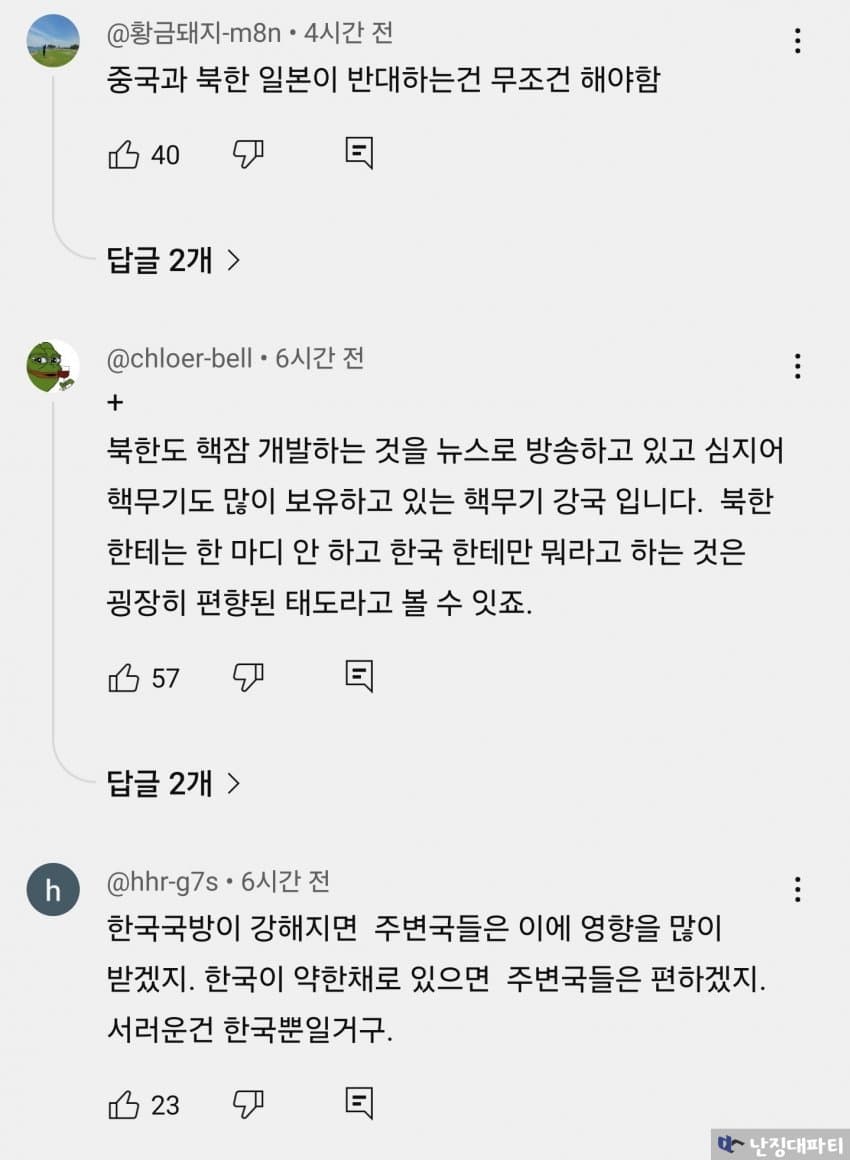Open the 'h' avatar of @hhr-g7s

(x=53, y=889)
